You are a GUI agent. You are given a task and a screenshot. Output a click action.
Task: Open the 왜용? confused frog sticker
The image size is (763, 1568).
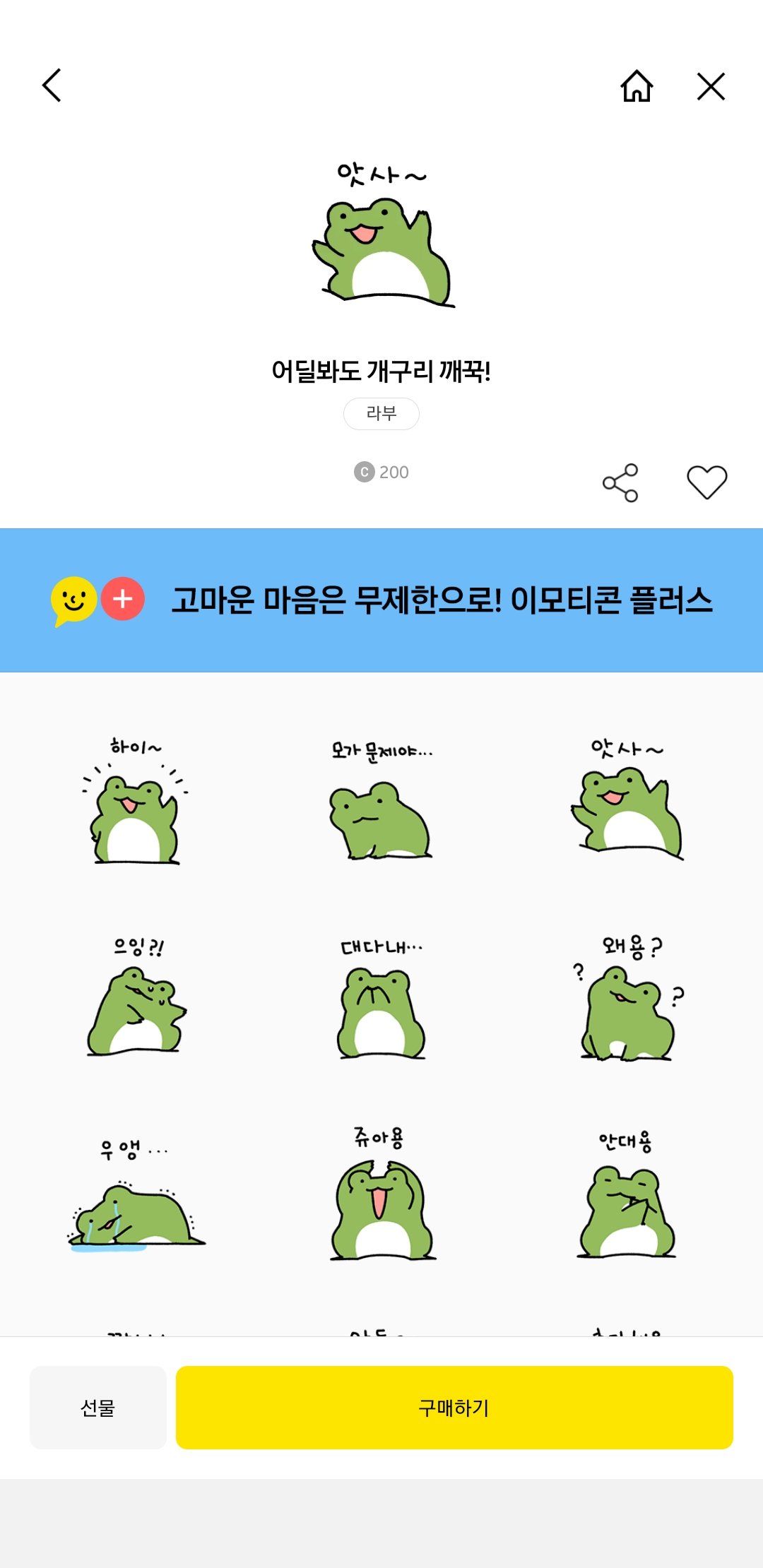click(629, 1010)
